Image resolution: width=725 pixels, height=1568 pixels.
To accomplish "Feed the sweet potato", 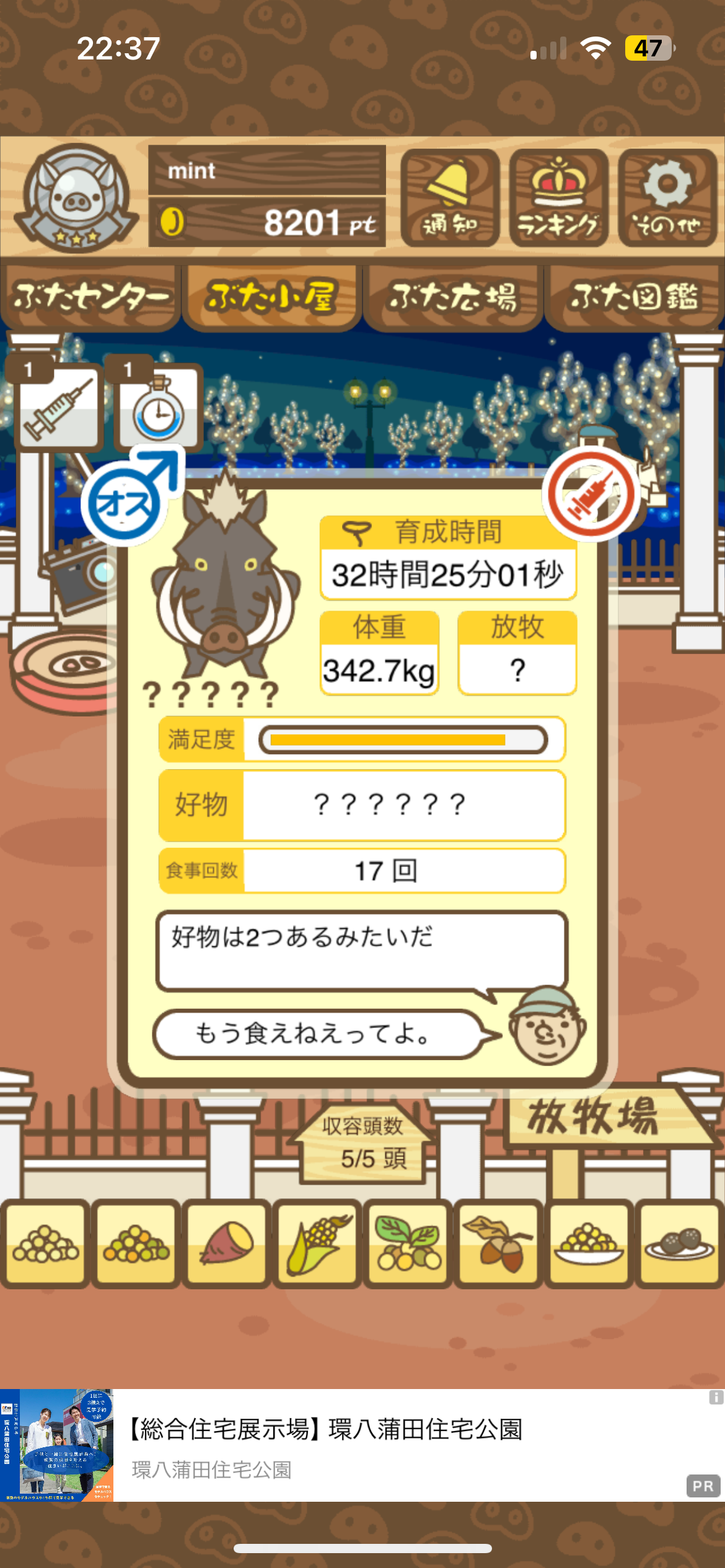I will [227, 1242].
